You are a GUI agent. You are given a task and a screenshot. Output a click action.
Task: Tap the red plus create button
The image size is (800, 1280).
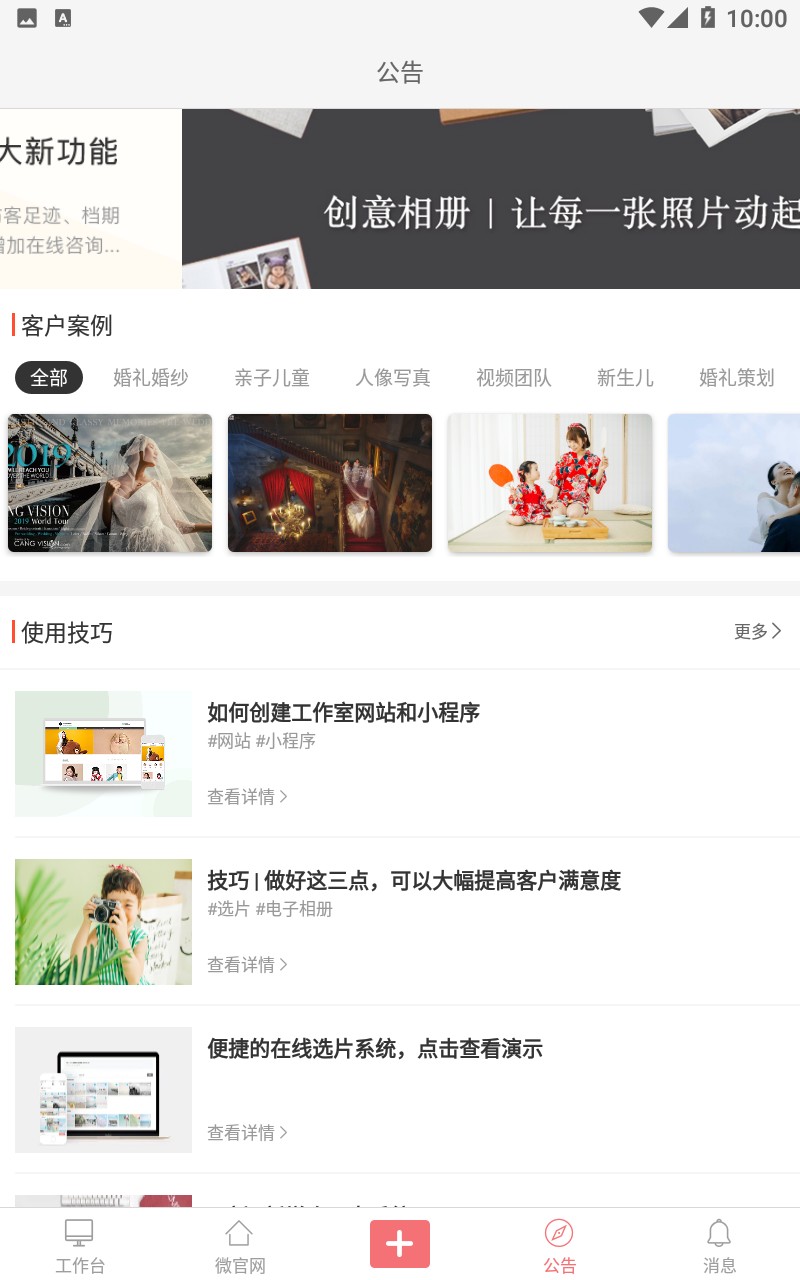400,1244
